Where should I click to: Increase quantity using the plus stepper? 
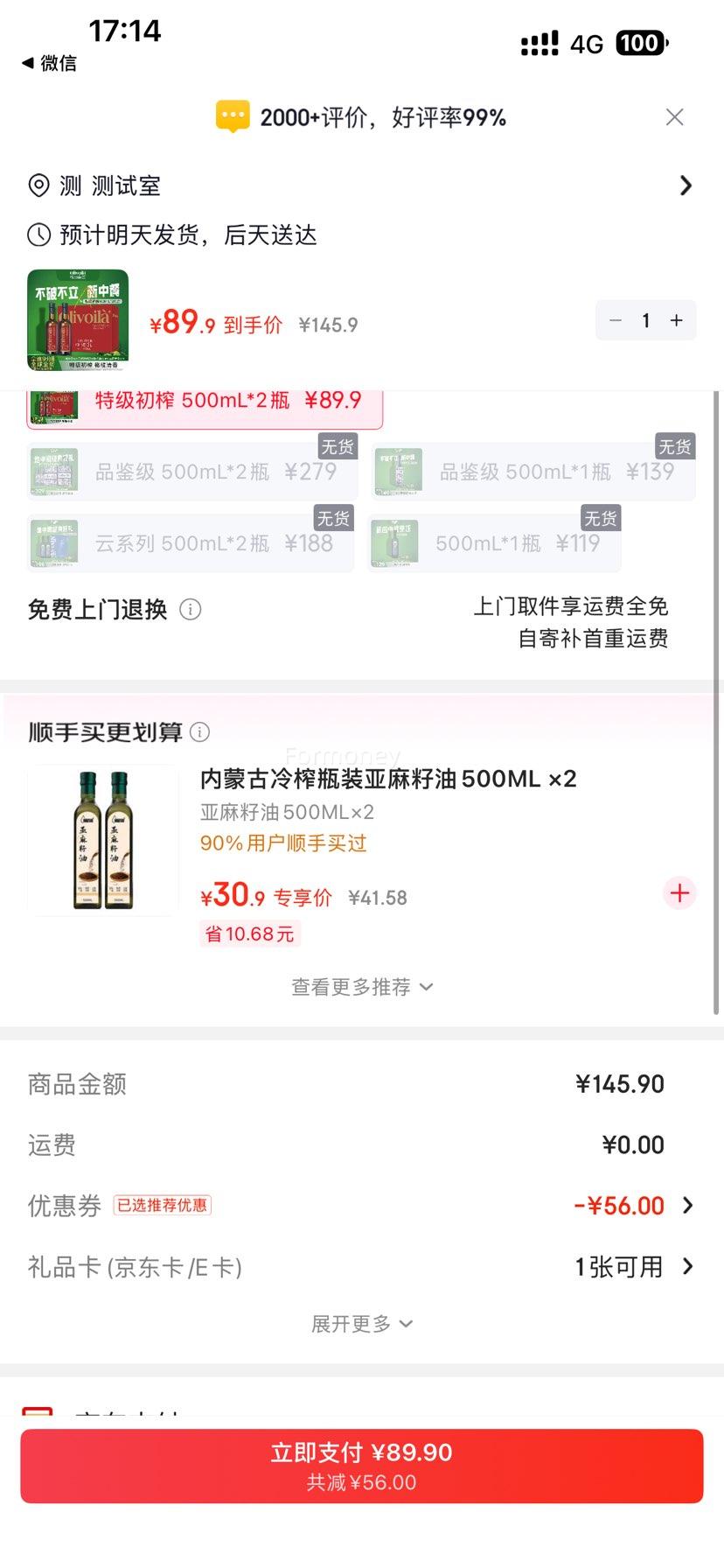pyautogui.click(x=675, y=320)
